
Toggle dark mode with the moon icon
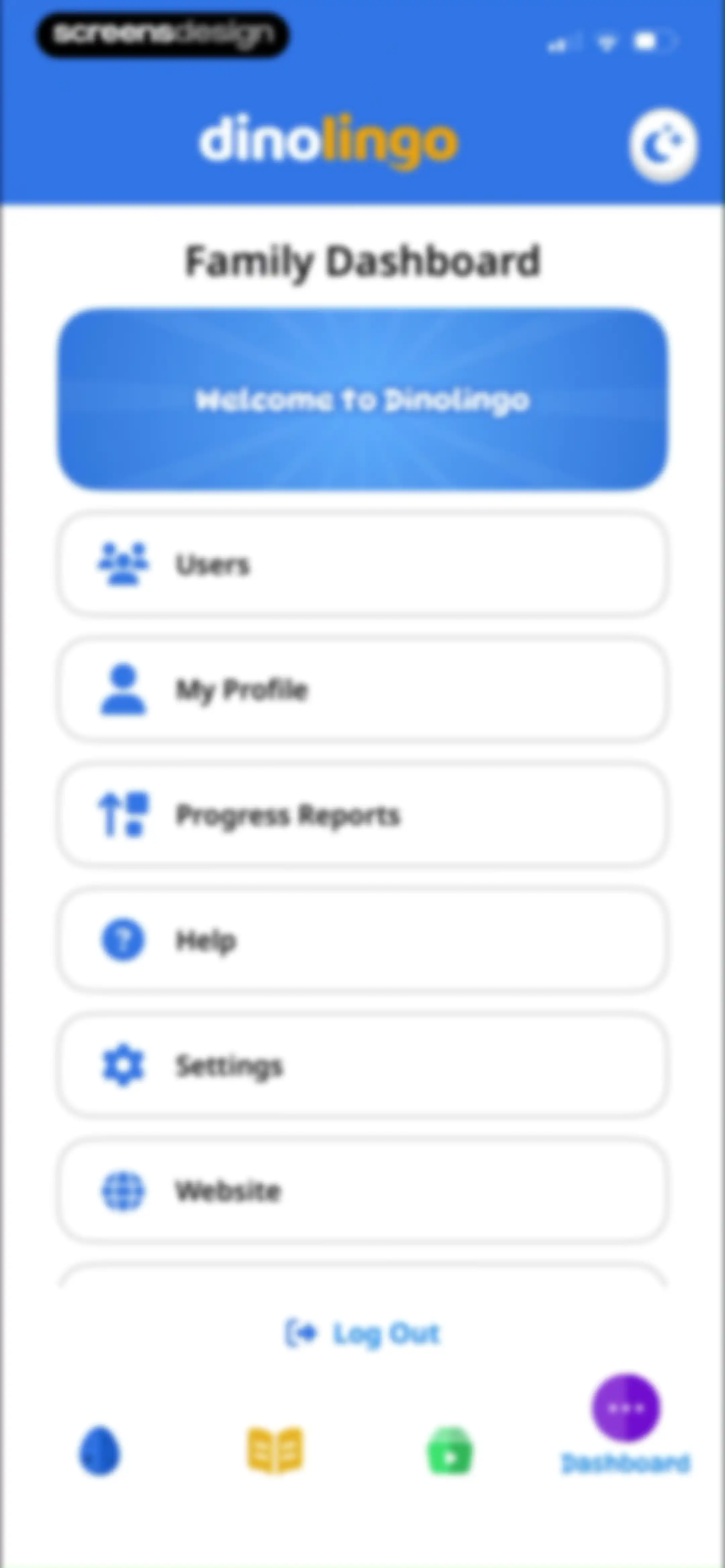point(663,145)
